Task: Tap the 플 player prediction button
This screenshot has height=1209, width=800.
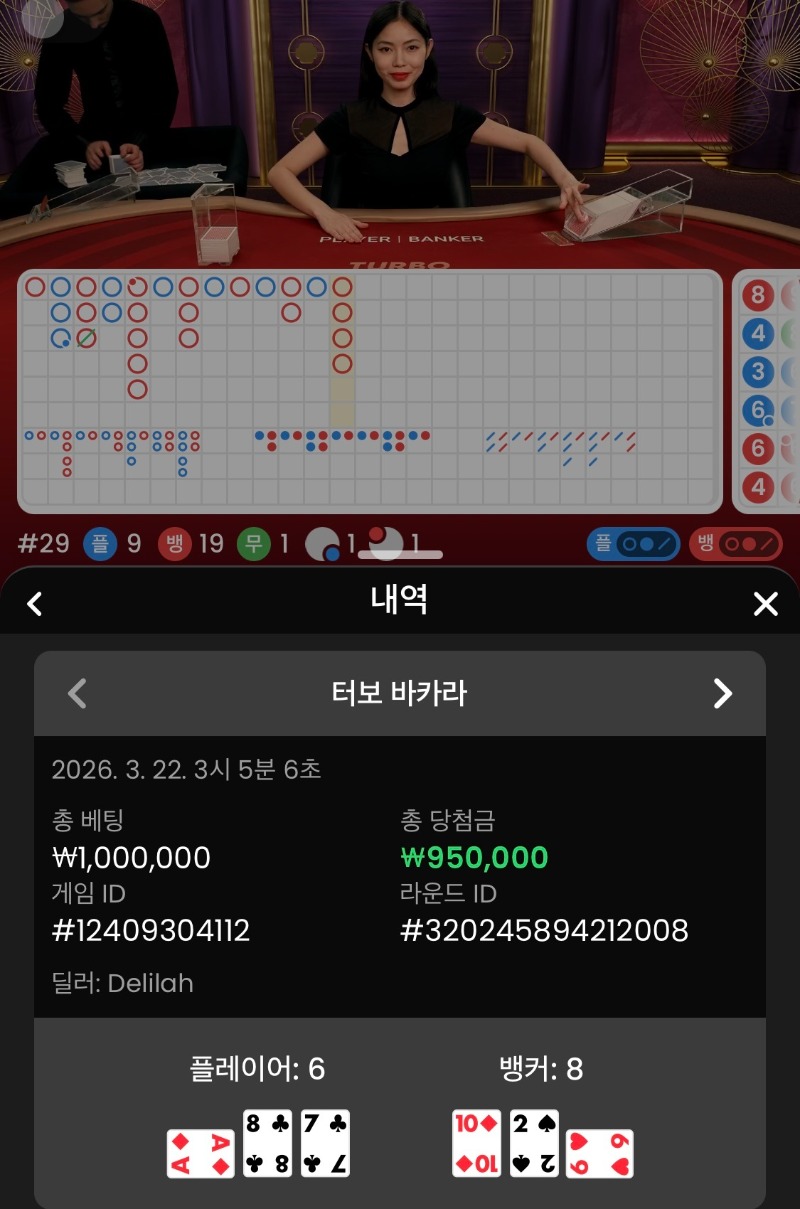Action: coord(633,544)
